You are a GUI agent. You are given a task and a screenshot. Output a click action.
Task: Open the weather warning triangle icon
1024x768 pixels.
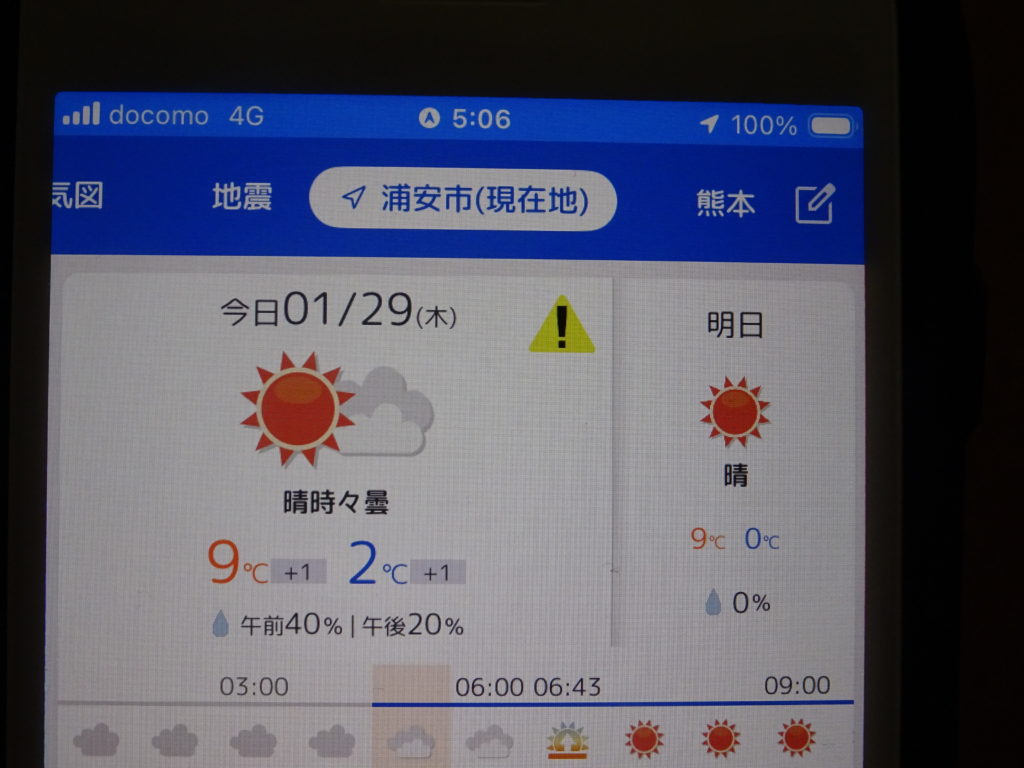561,325
